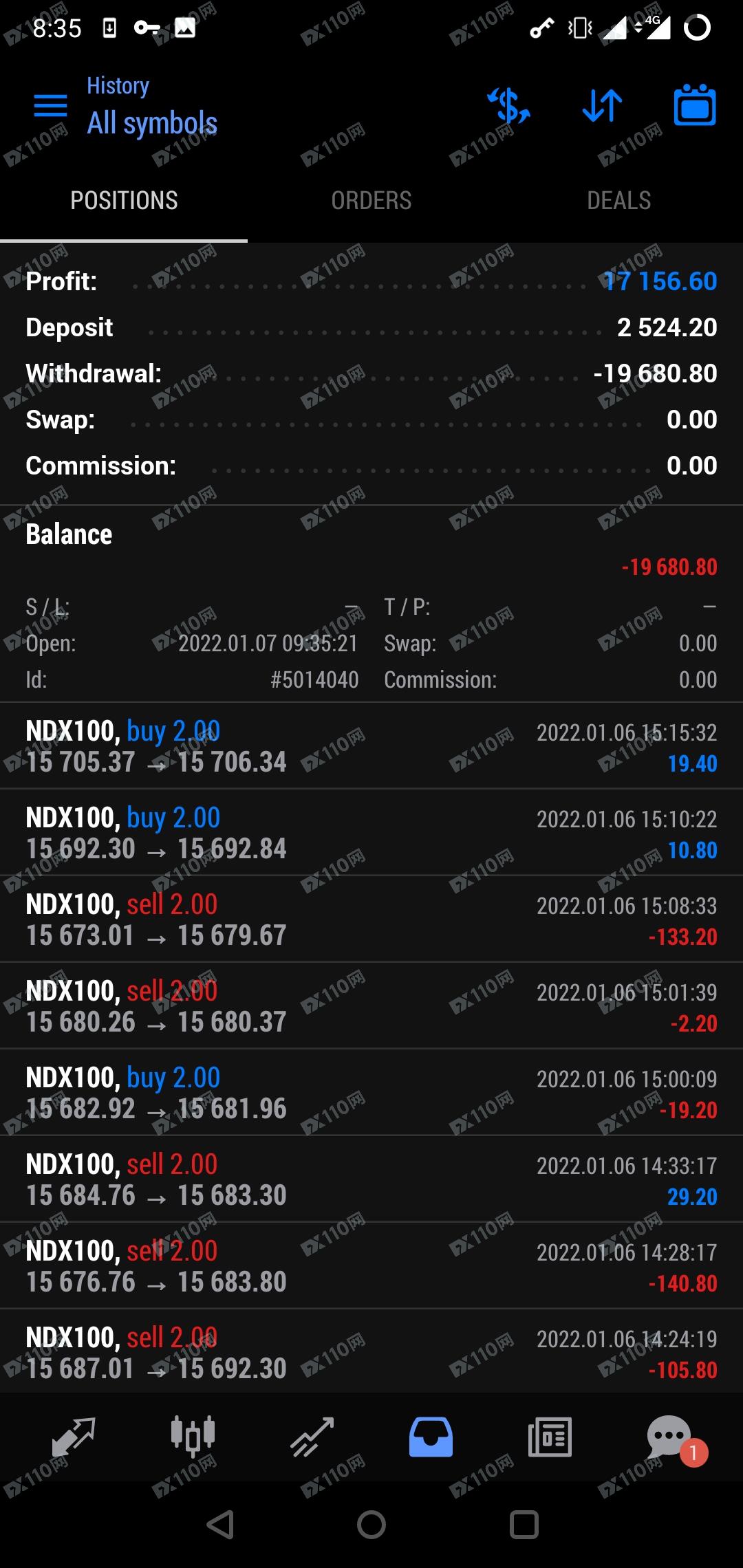Switch to the ORDERS tab

pos(371,201)
